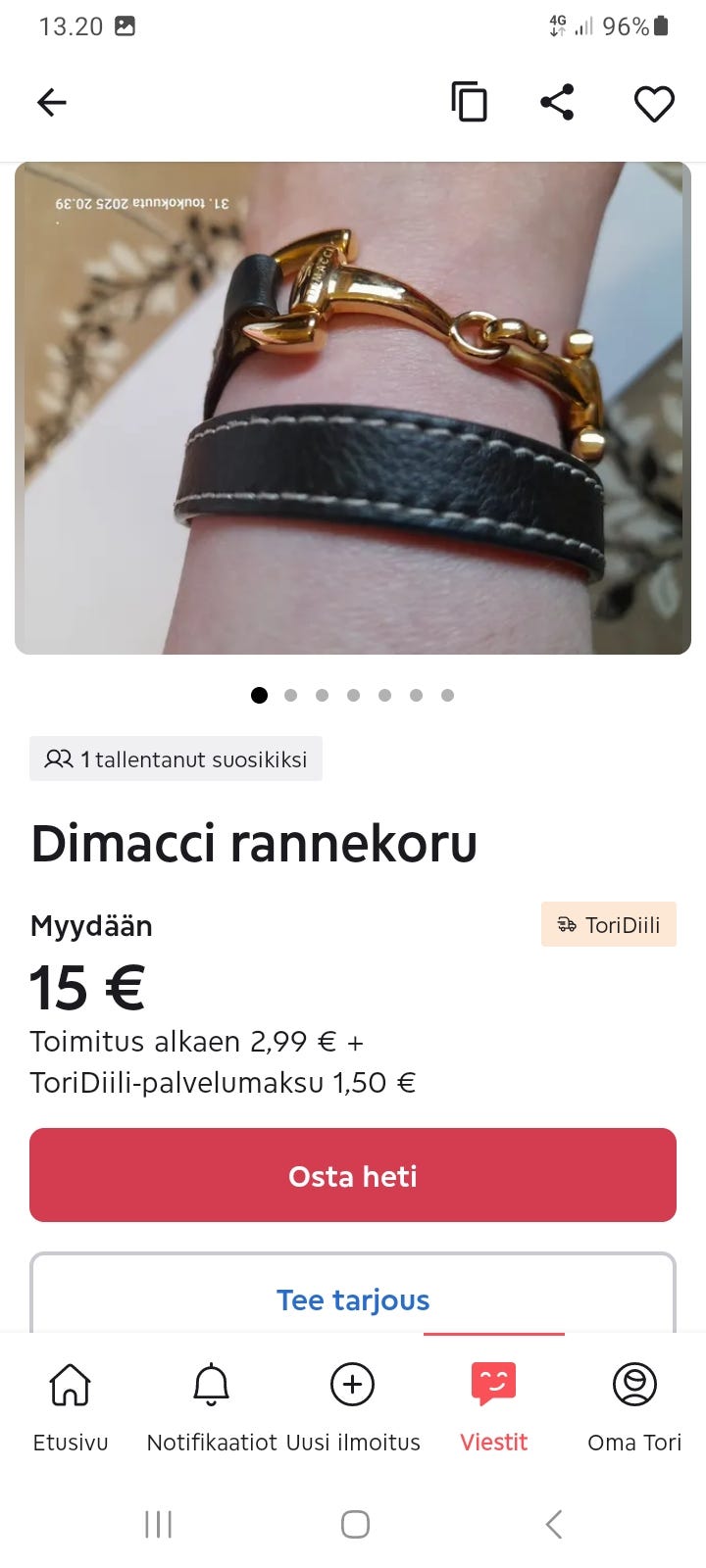Image resolution: width=706 pixels, height=1568 pixels.
Task: Open the bracelet photo in the carousel
Action: (x=352, y=408)
